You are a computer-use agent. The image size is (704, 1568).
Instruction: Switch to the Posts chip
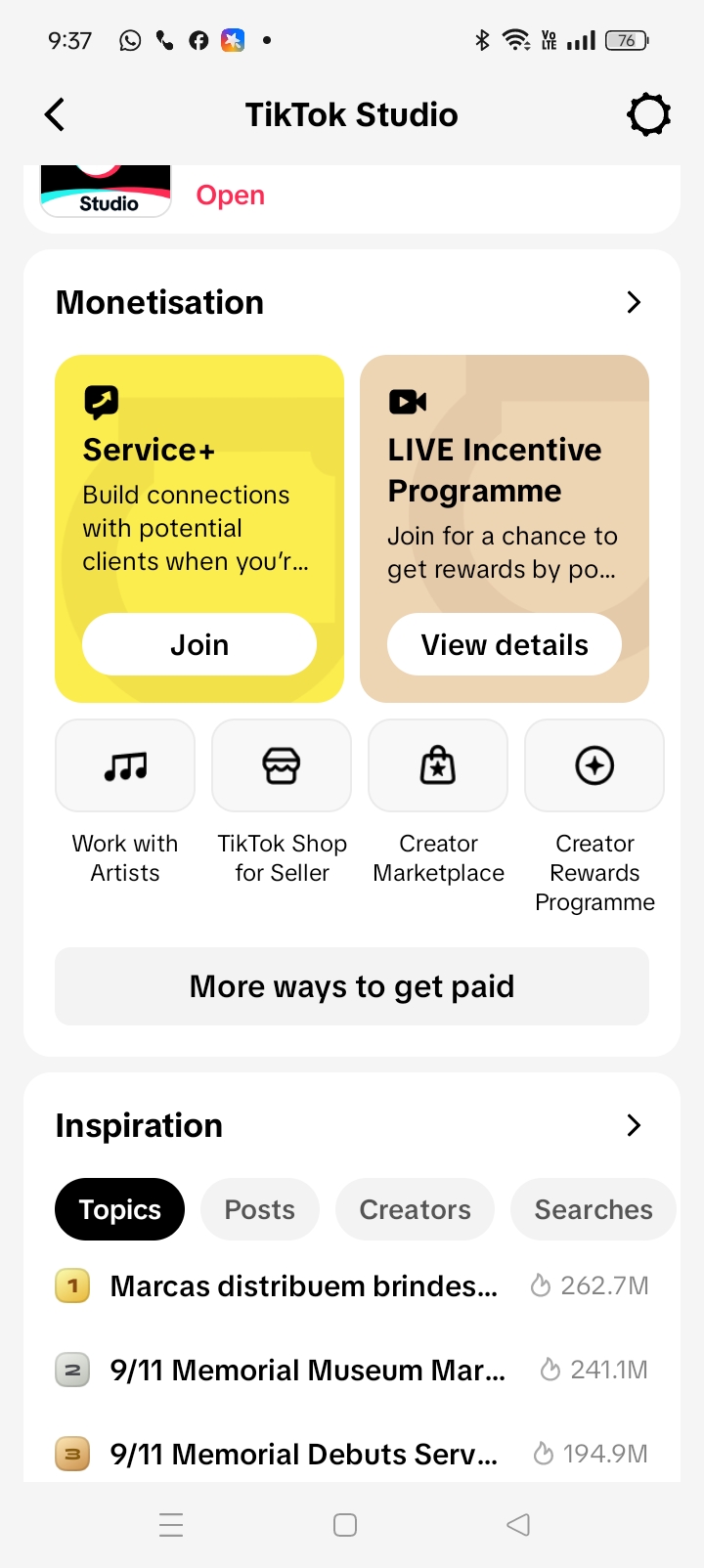[260, 1209]
